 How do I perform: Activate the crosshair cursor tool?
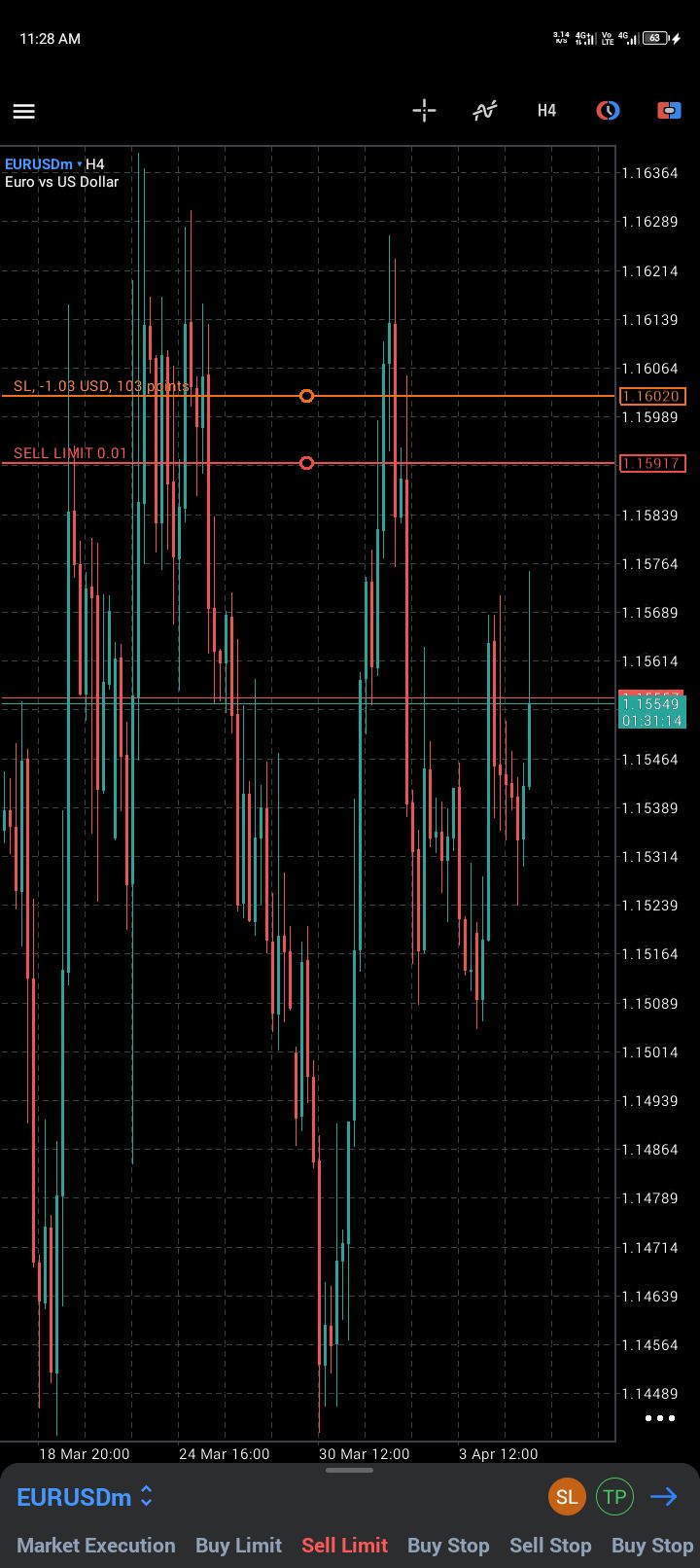424,111
